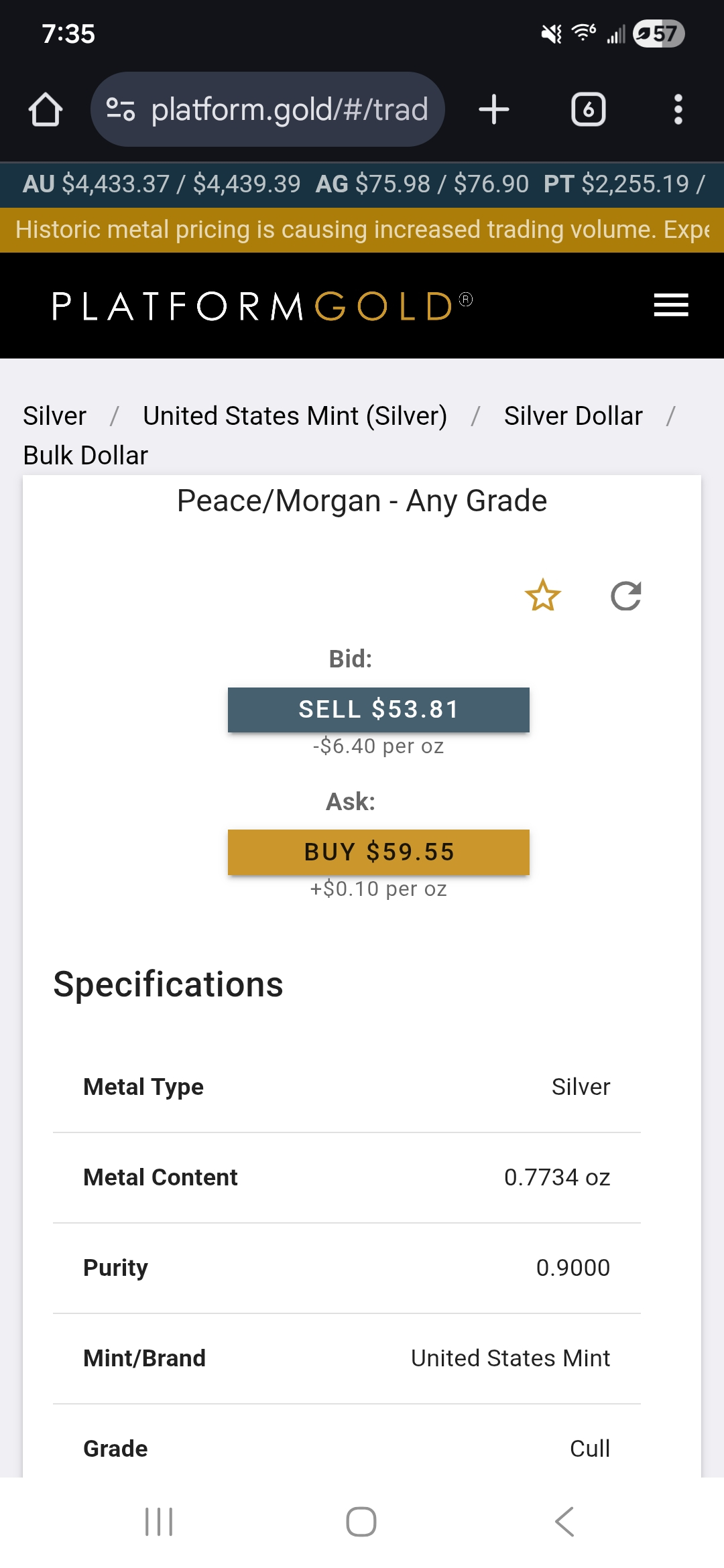This screenshot has height=1568, width=724.
Task: Go to the Silver breadcrumb
Action: [x=55, y=416]
